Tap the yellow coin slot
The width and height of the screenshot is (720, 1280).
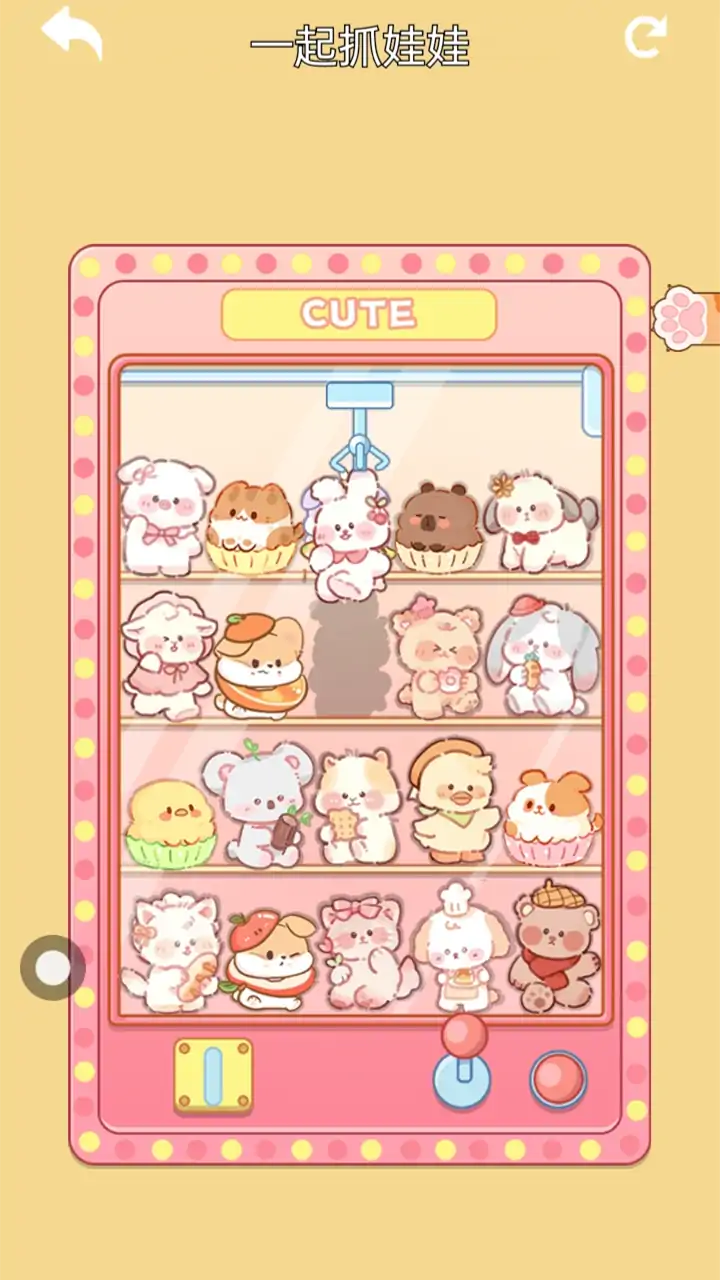tap(213, 1075)
